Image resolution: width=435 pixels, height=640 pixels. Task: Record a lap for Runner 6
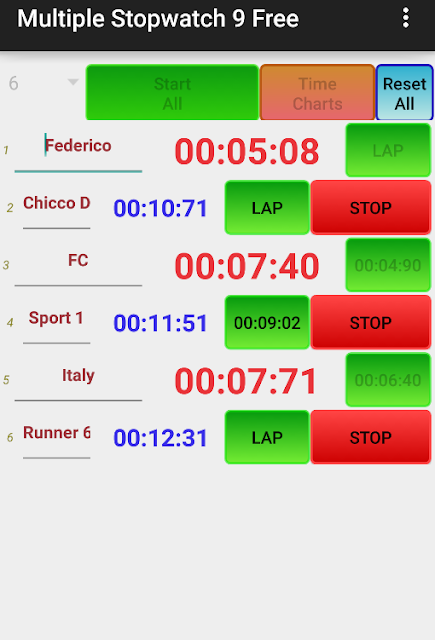click(x=267, y=437)
